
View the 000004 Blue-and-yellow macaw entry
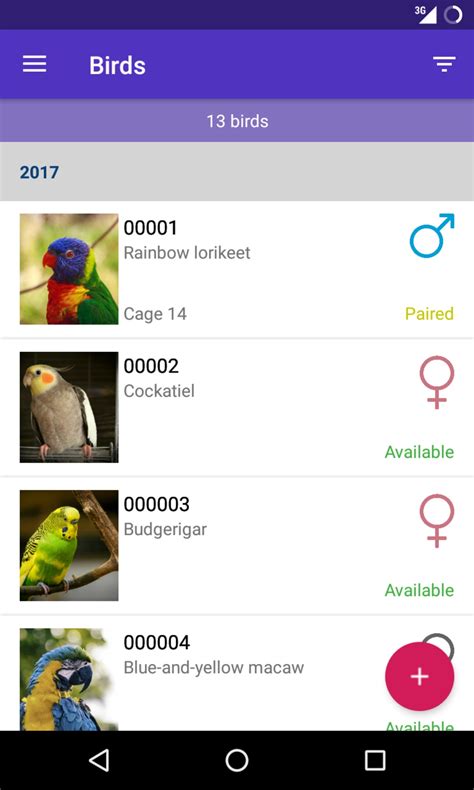[237, 674]
